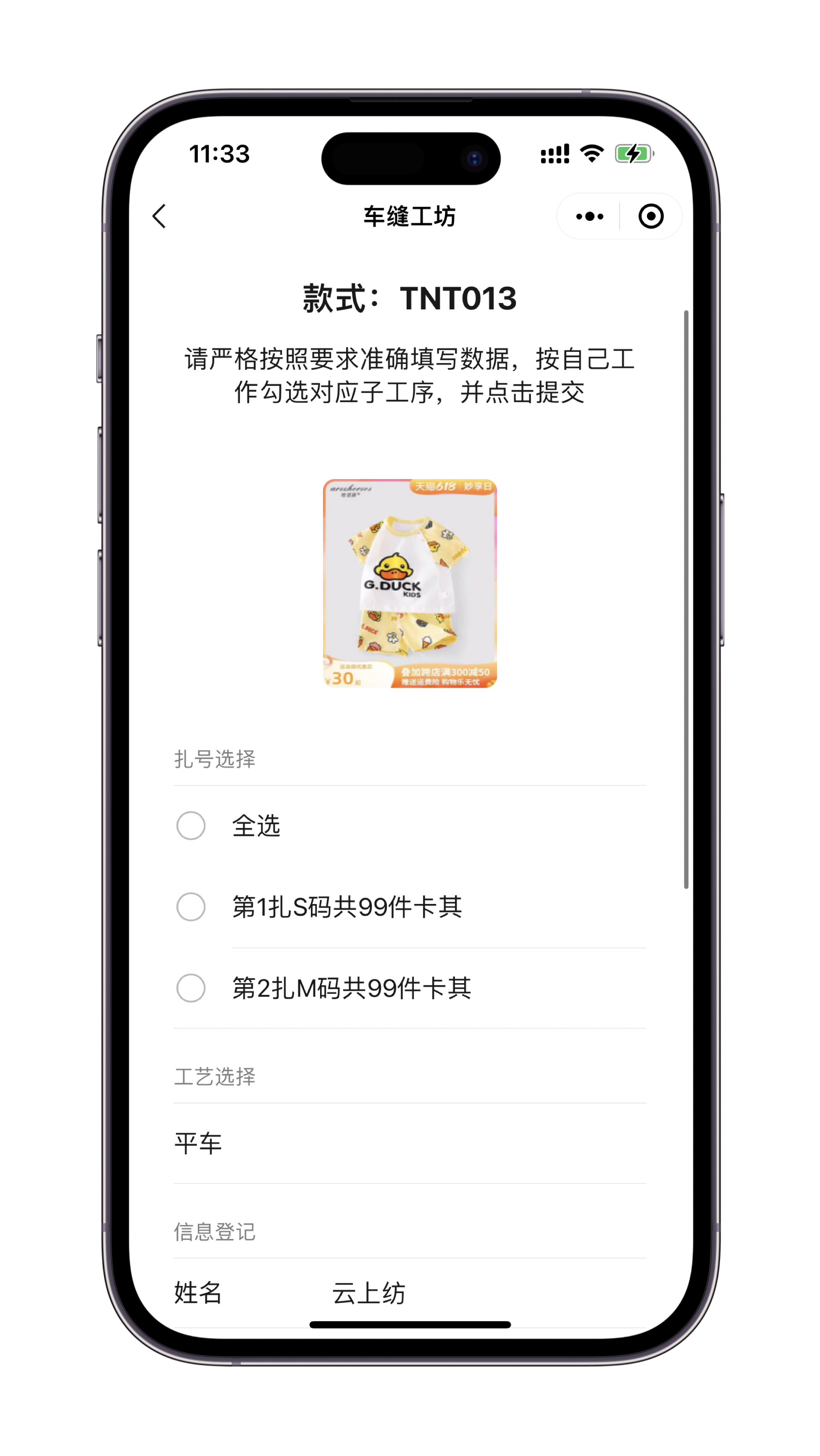820x1456 pixels.
Task: Go back using the top-left arrow
Action: click(x=160, y=217)
